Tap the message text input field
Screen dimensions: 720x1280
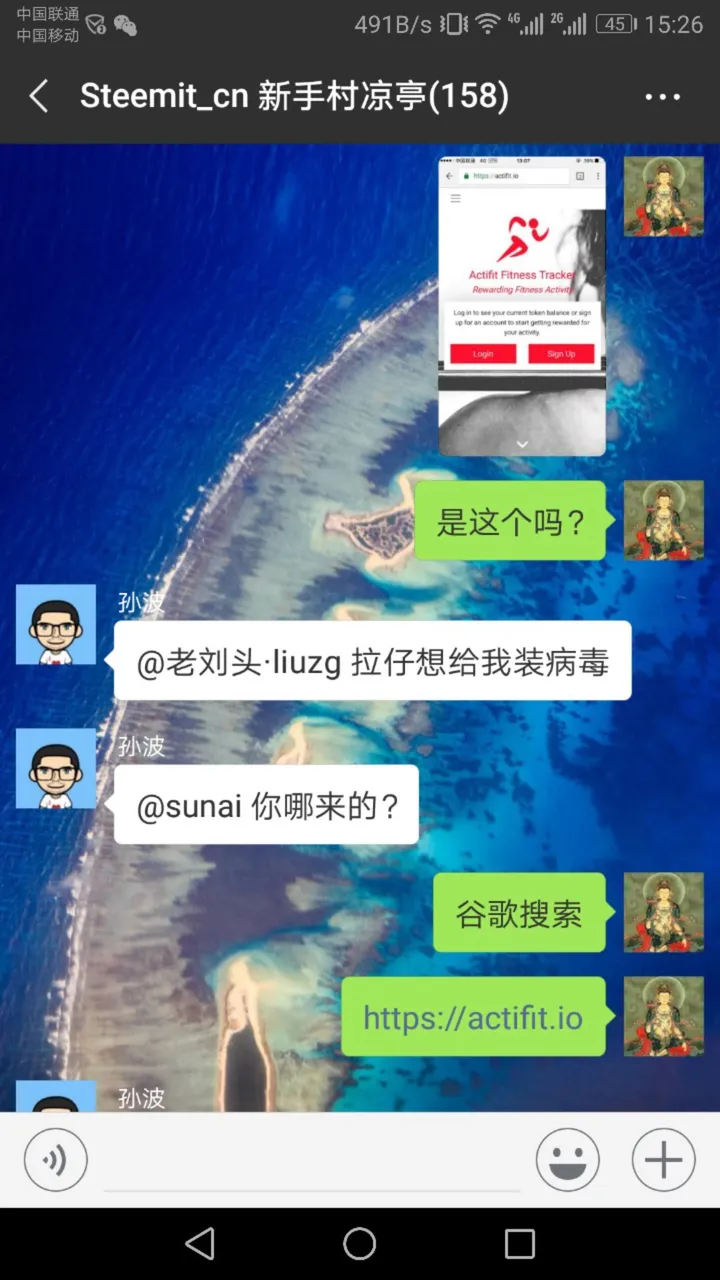point(312,1162)
